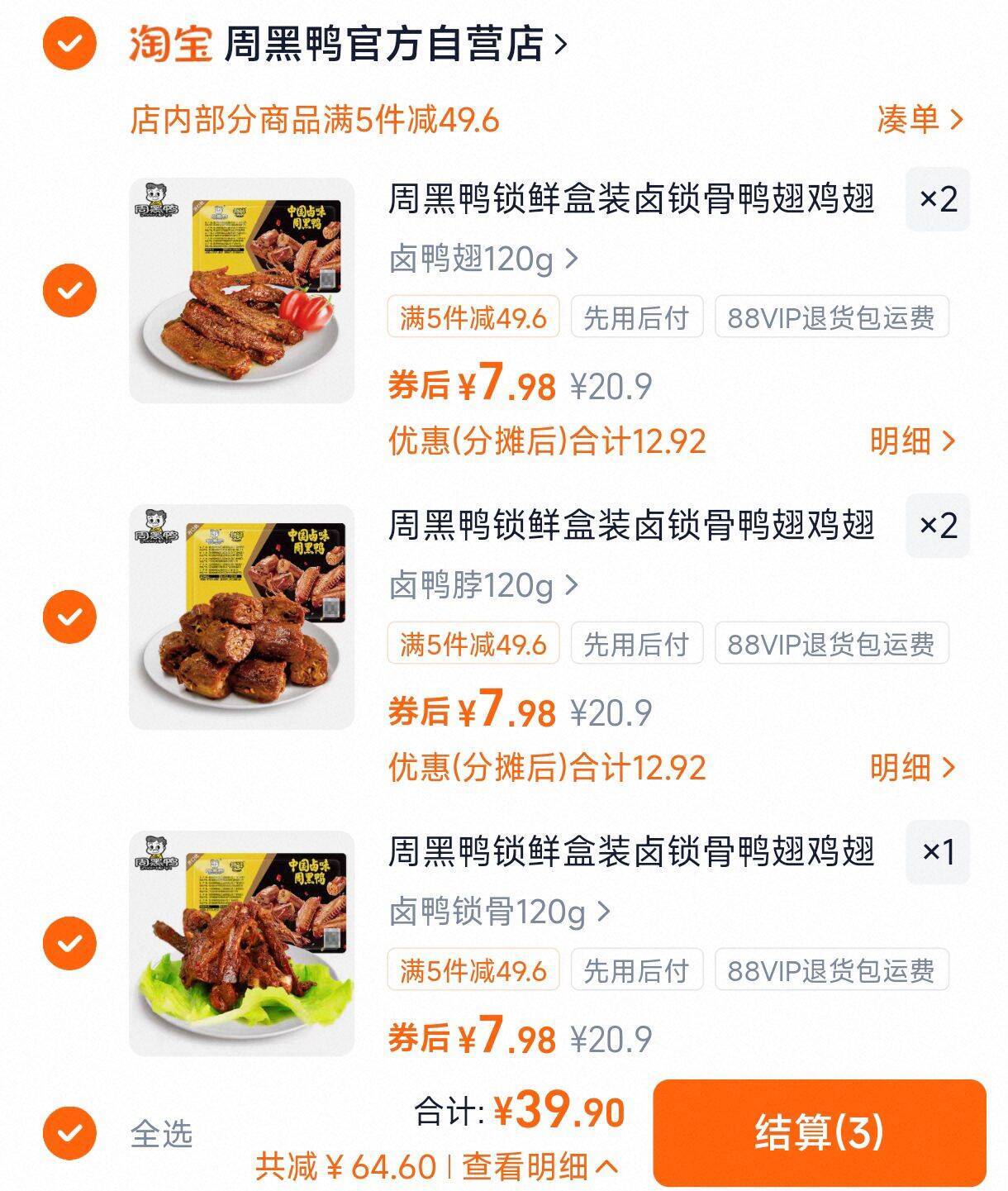Image resolution: width=1008 pixels, height=1191 pixels.
Task: Tap 凑单 to add more items
Action: pos(920,120)
